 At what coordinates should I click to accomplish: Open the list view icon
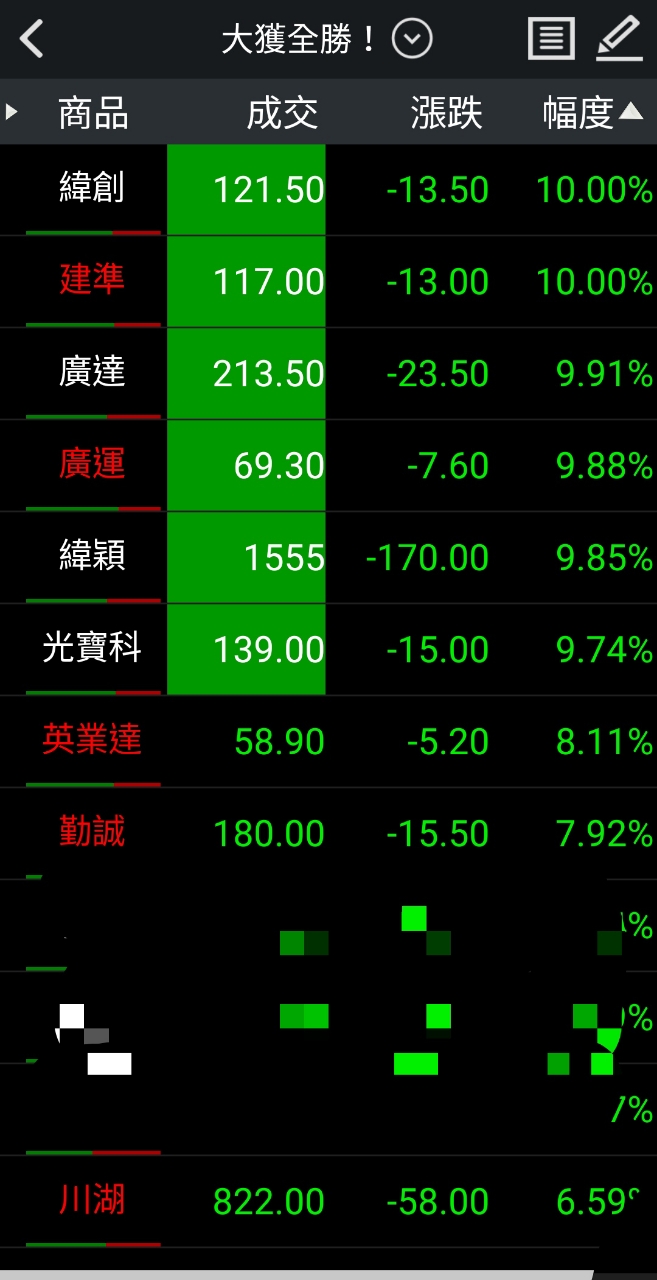pyautogui.click(x=551, y=40)
